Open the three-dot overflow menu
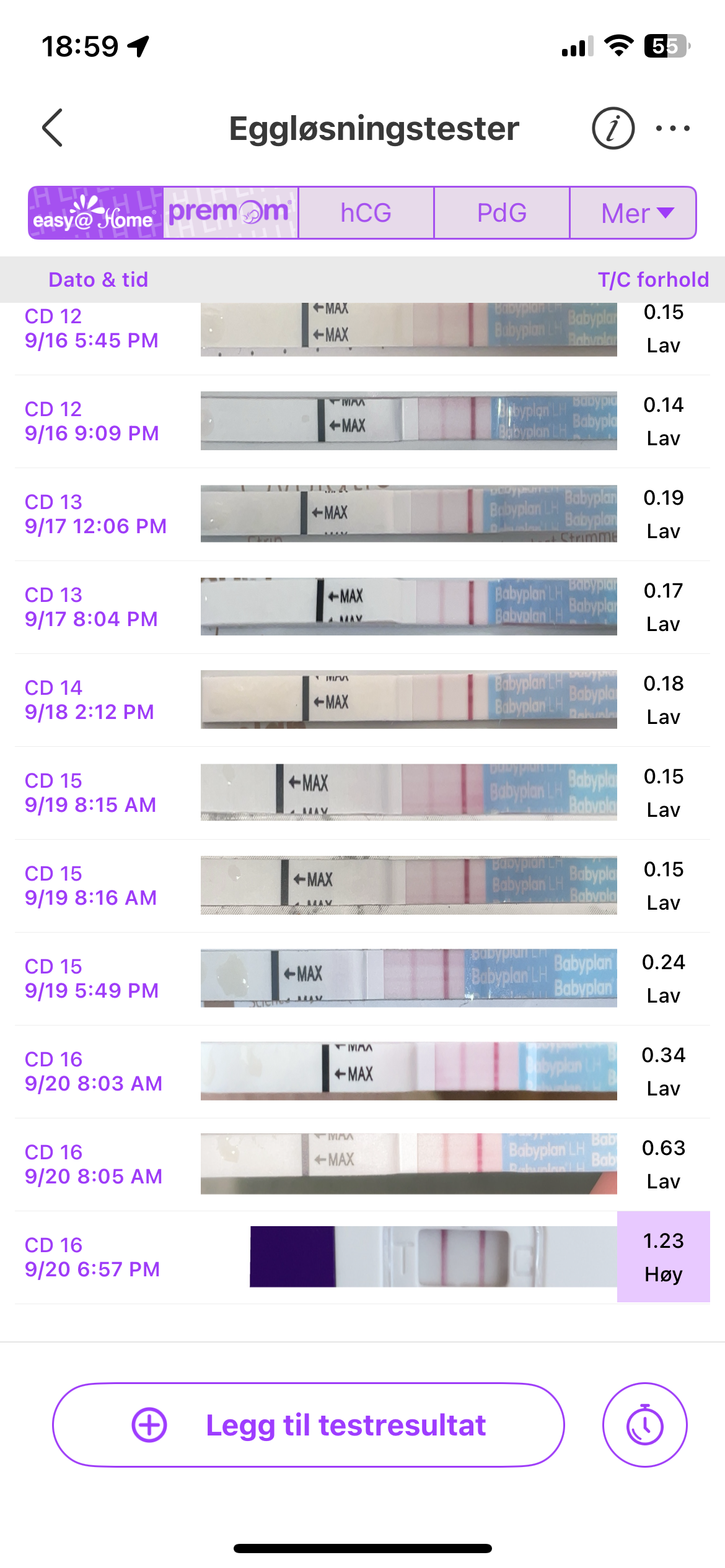The image size is (725, 1568). click(672, 128)
